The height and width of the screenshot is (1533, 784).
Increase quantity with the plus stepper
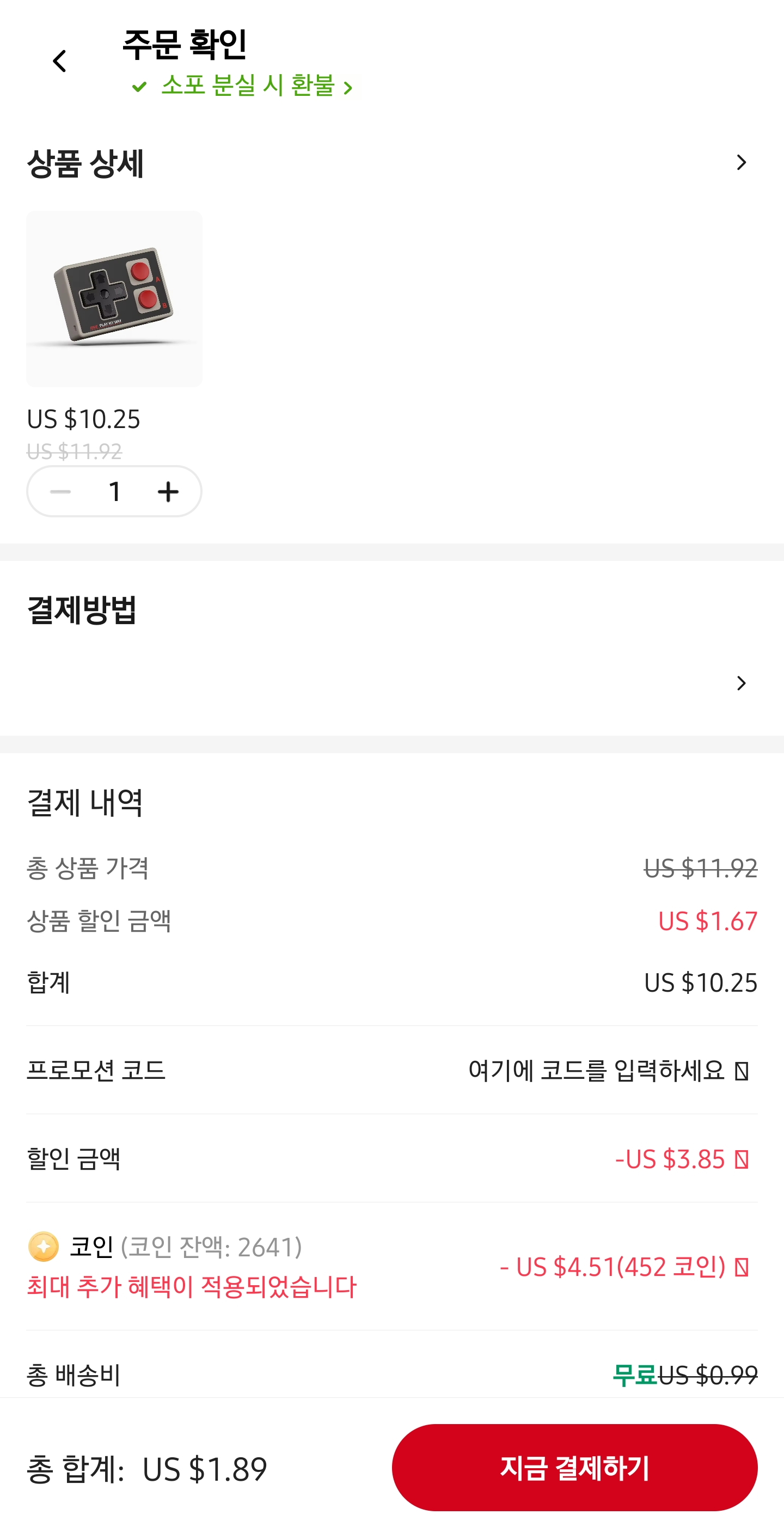168,491
